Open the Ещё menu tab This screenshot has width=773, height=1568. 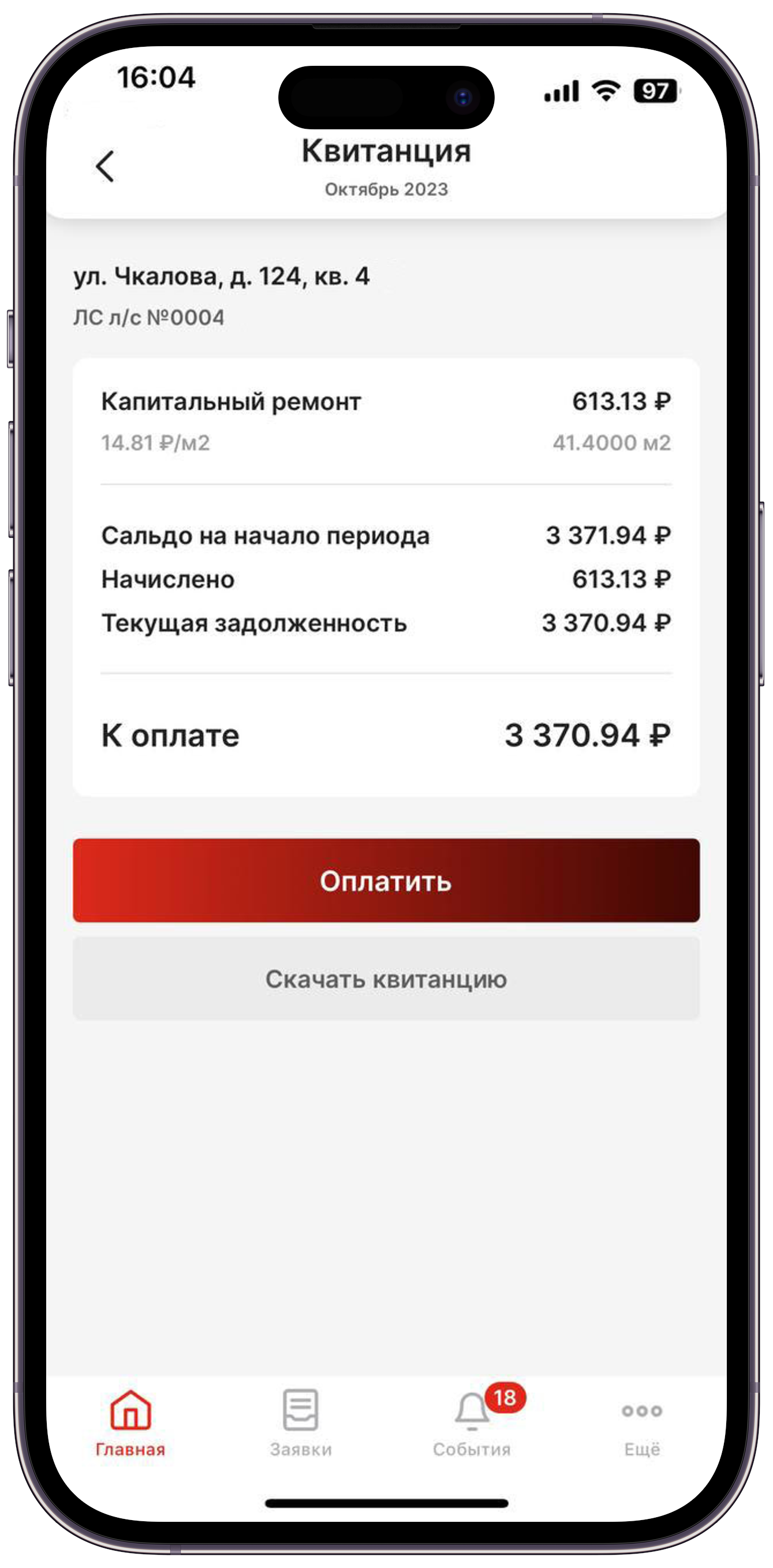point(641,1422)
